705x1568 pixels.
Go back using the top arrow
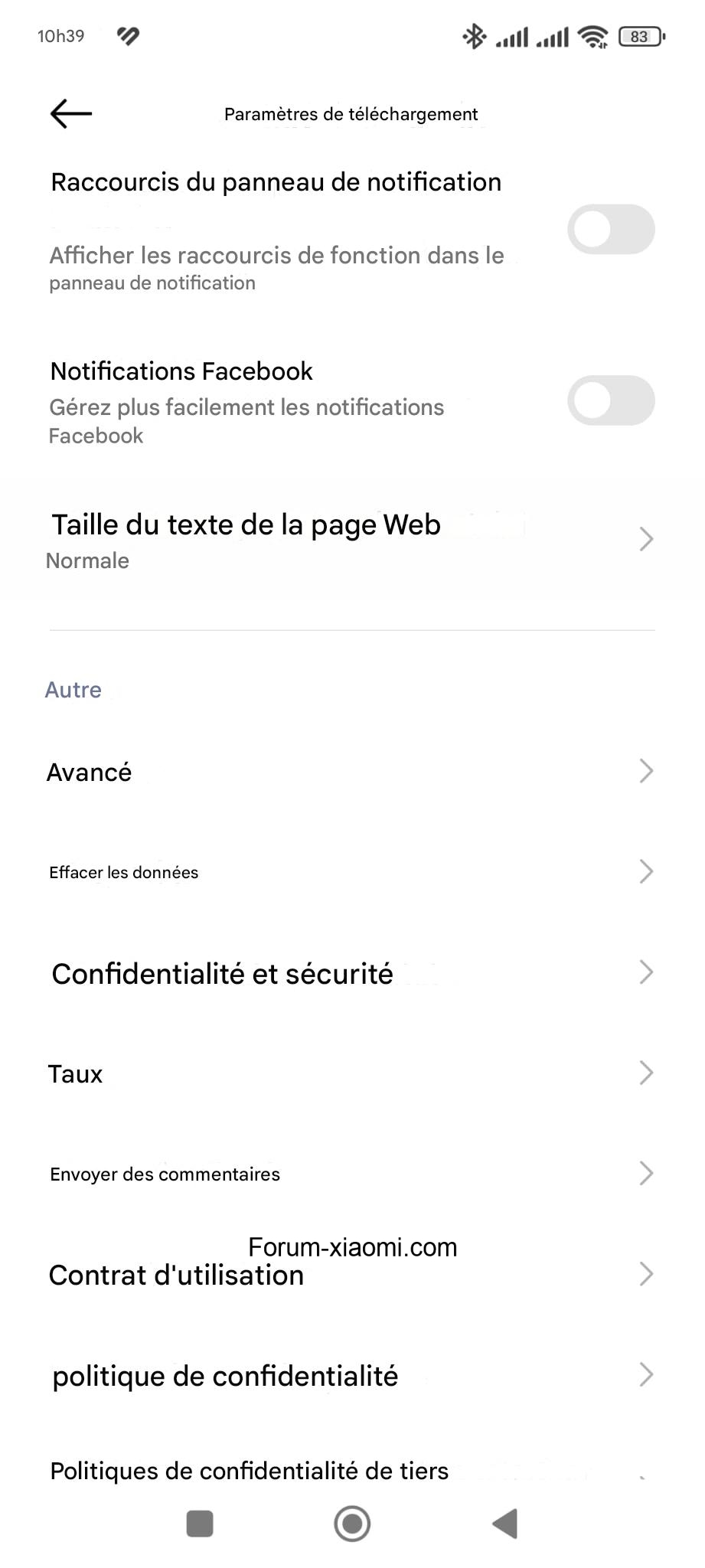tap(70, 114)
